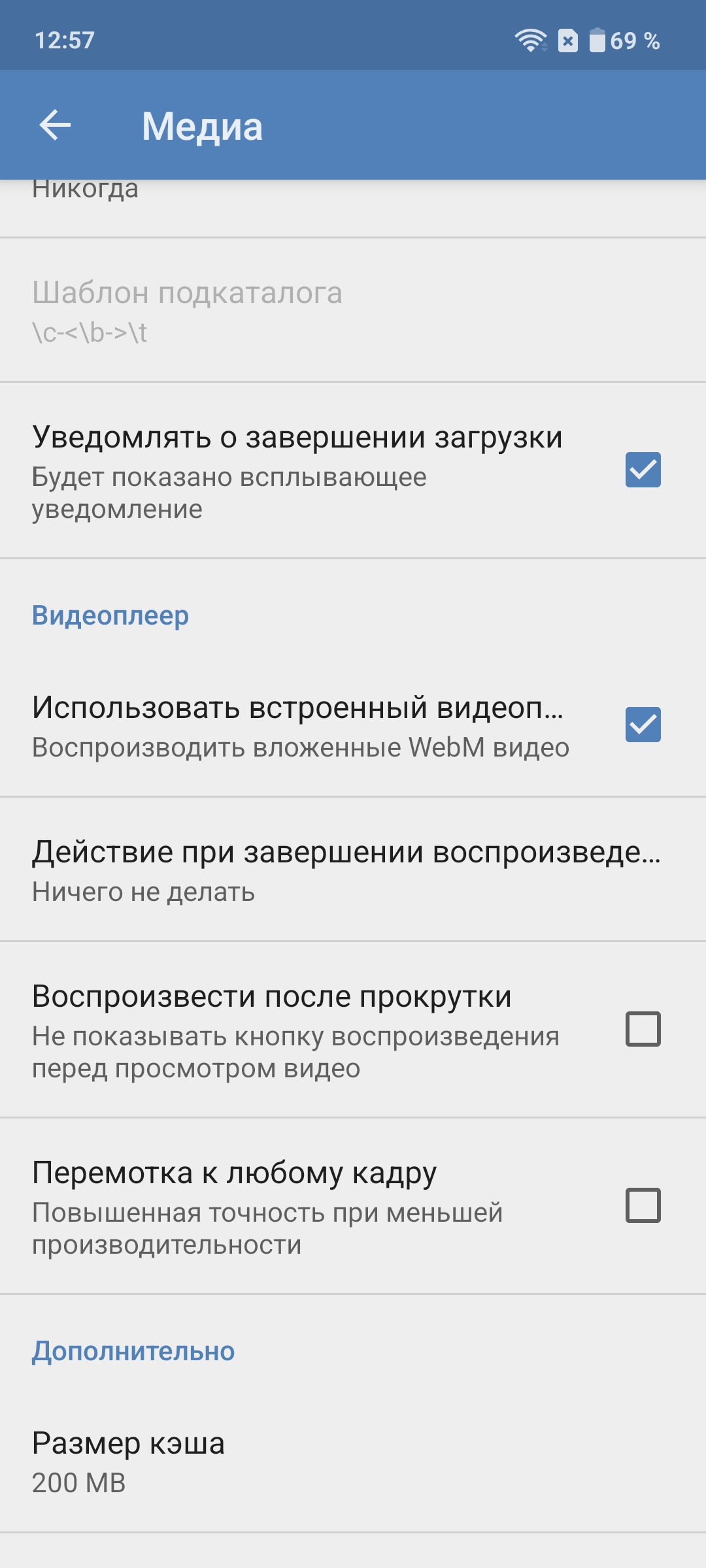
Task: Uncheck Использовать встроенный видеоплеер
Action: coord(643,725)
